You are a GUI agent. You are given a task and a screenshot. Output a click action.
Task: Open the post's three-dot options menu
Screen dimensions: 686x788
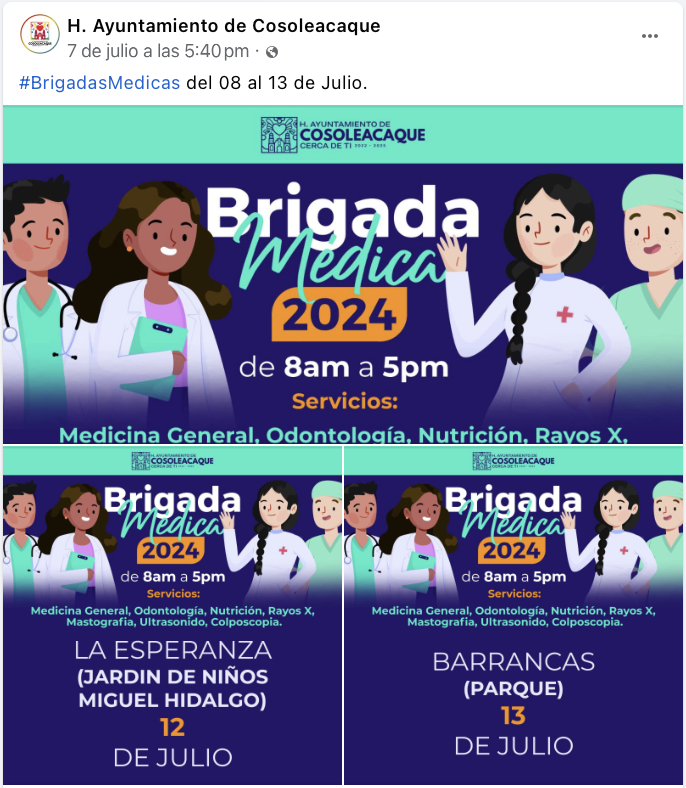650,36
